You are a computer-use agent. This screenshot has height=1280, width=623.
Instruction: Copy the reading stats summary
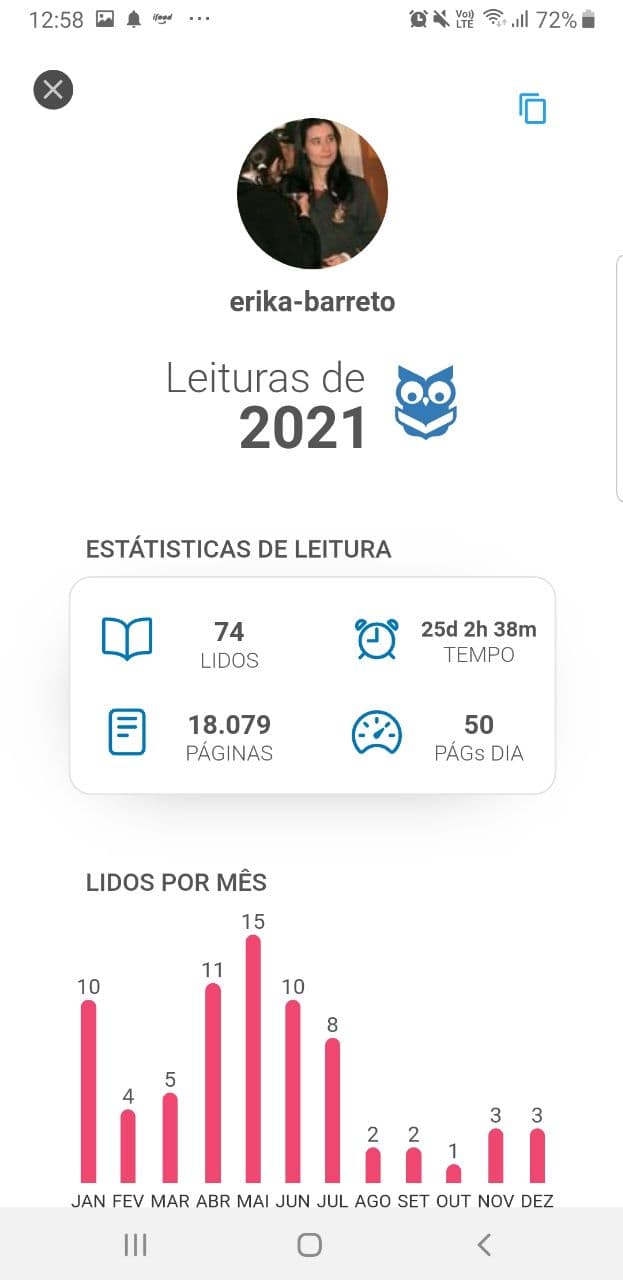[532, 108]
